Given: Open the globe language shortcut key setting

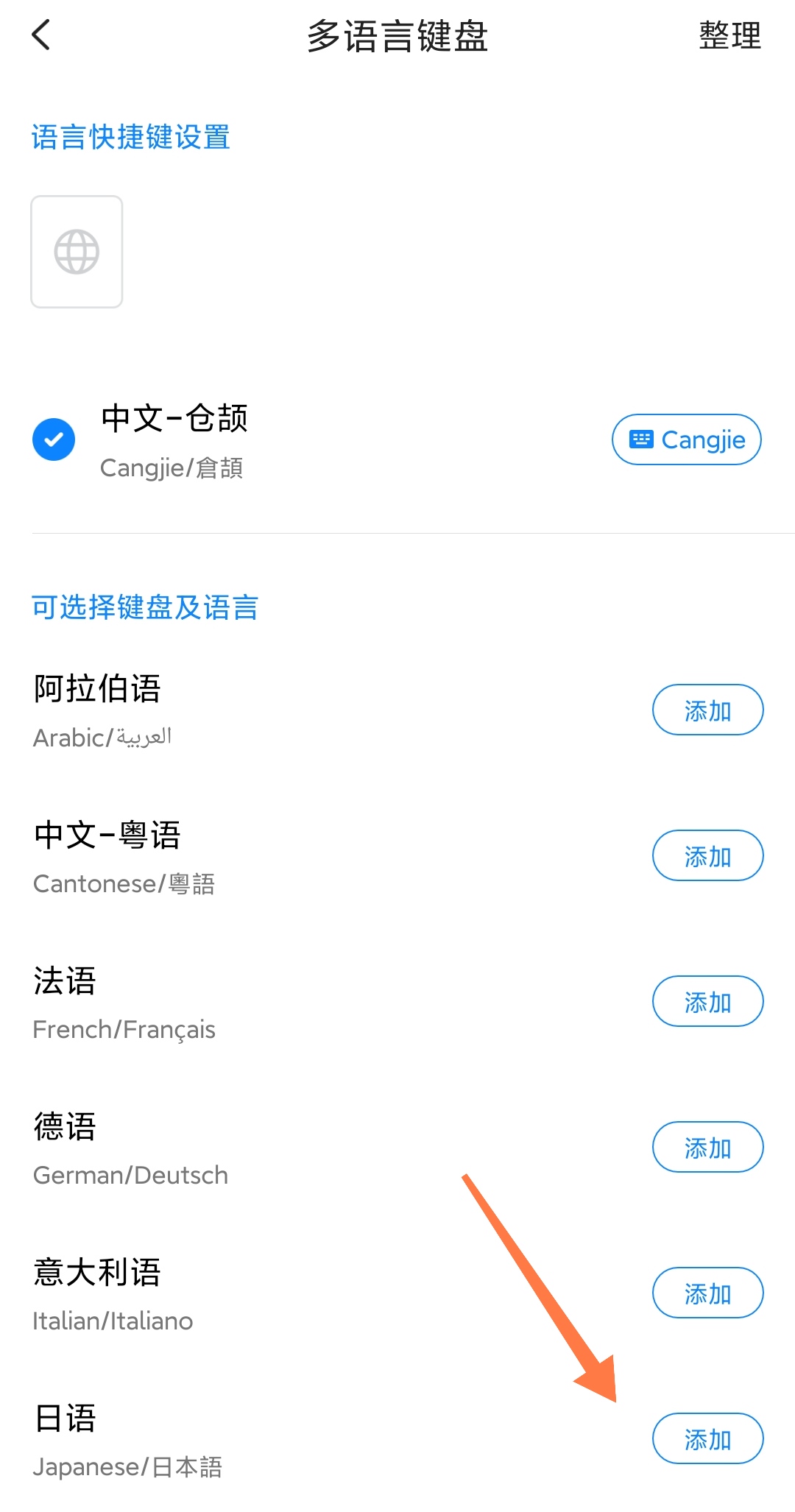Looking at the screenshot, I should click(77, 252).
